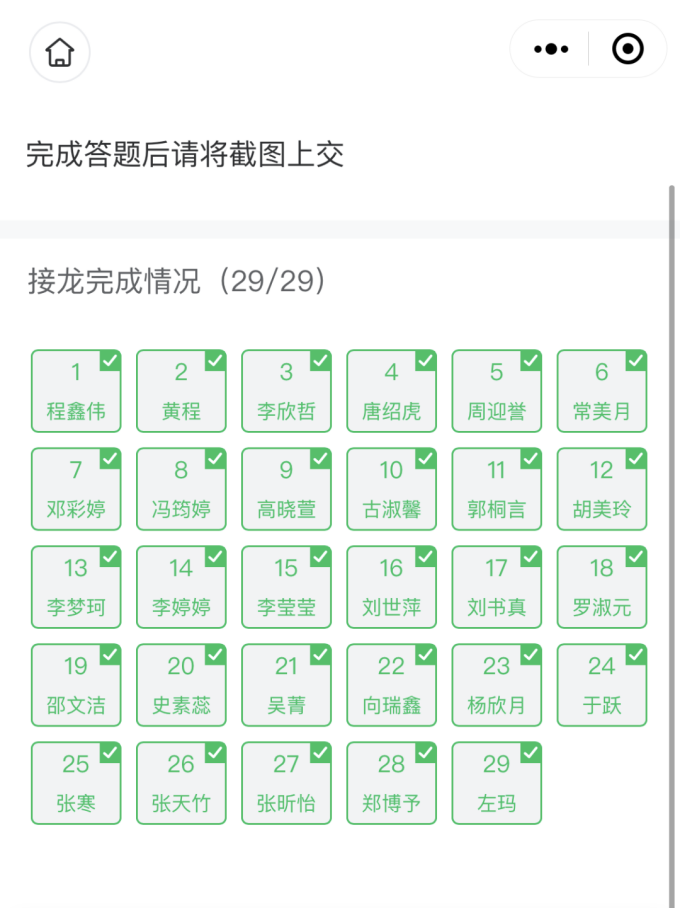View entry 2 from 黄程
Image resolution: width=681 pixels, height=908 pixels.
pyautogui.click(x=181, y=391)
